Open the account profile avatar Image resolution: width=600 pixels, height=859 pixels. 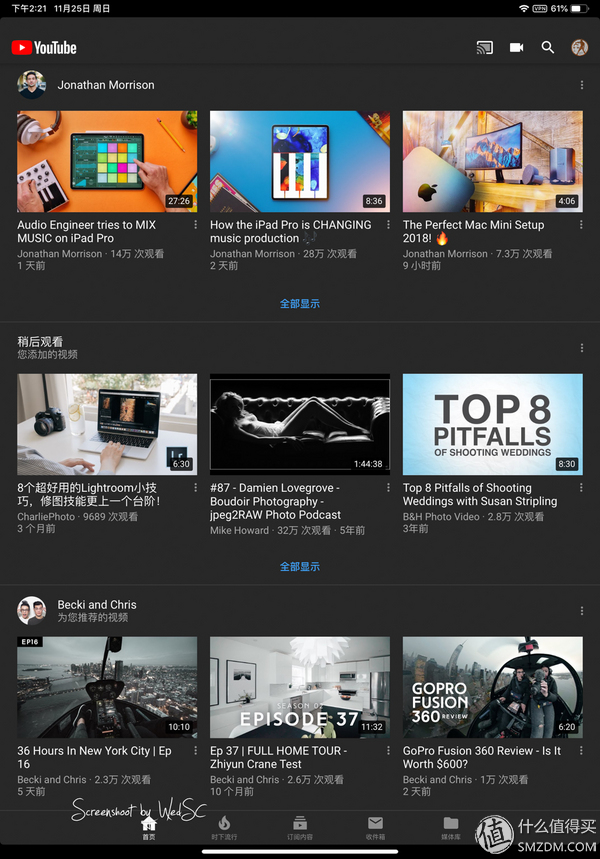(579, 47)
